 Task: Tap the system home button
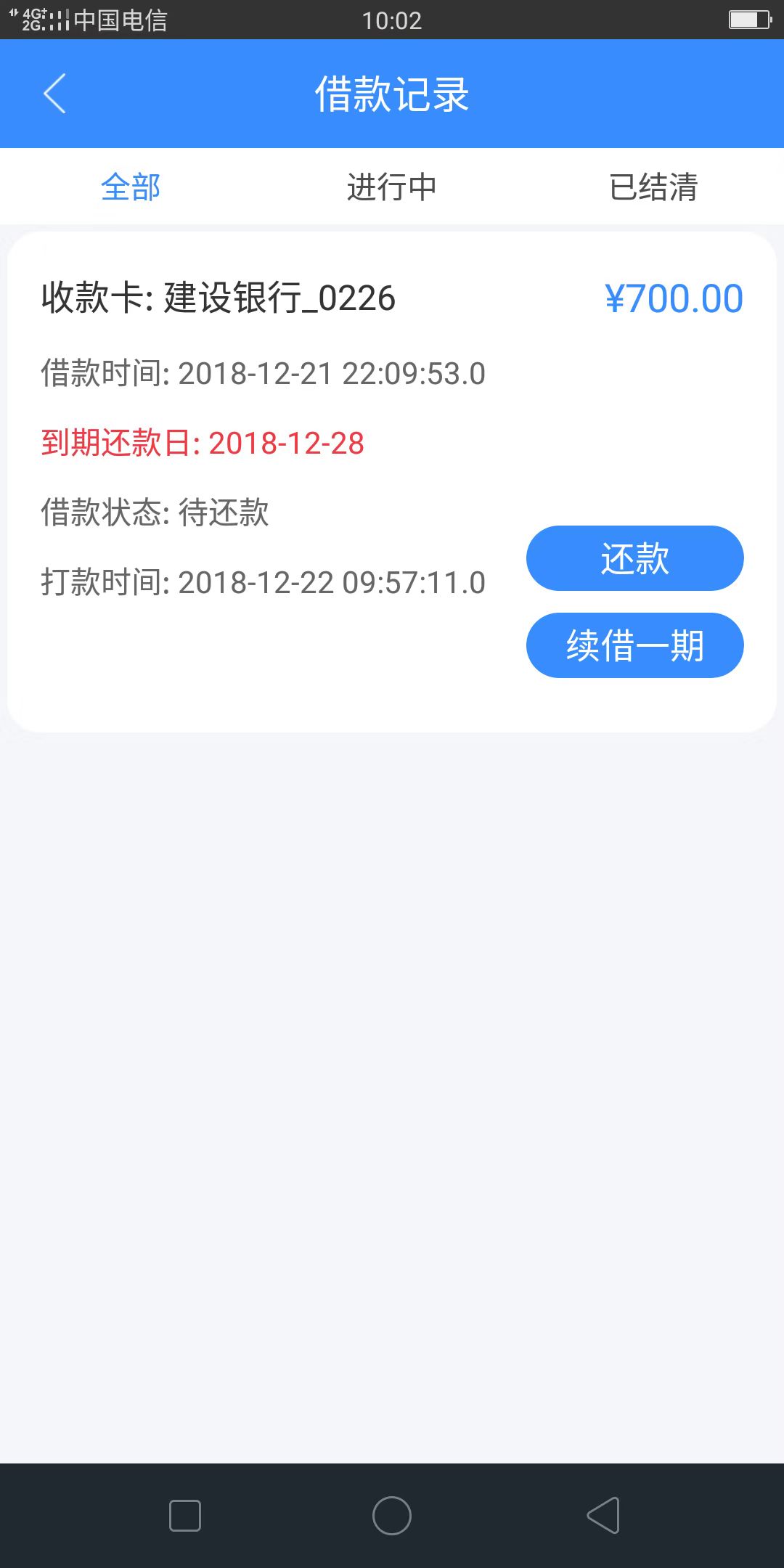click(392, 1516)
